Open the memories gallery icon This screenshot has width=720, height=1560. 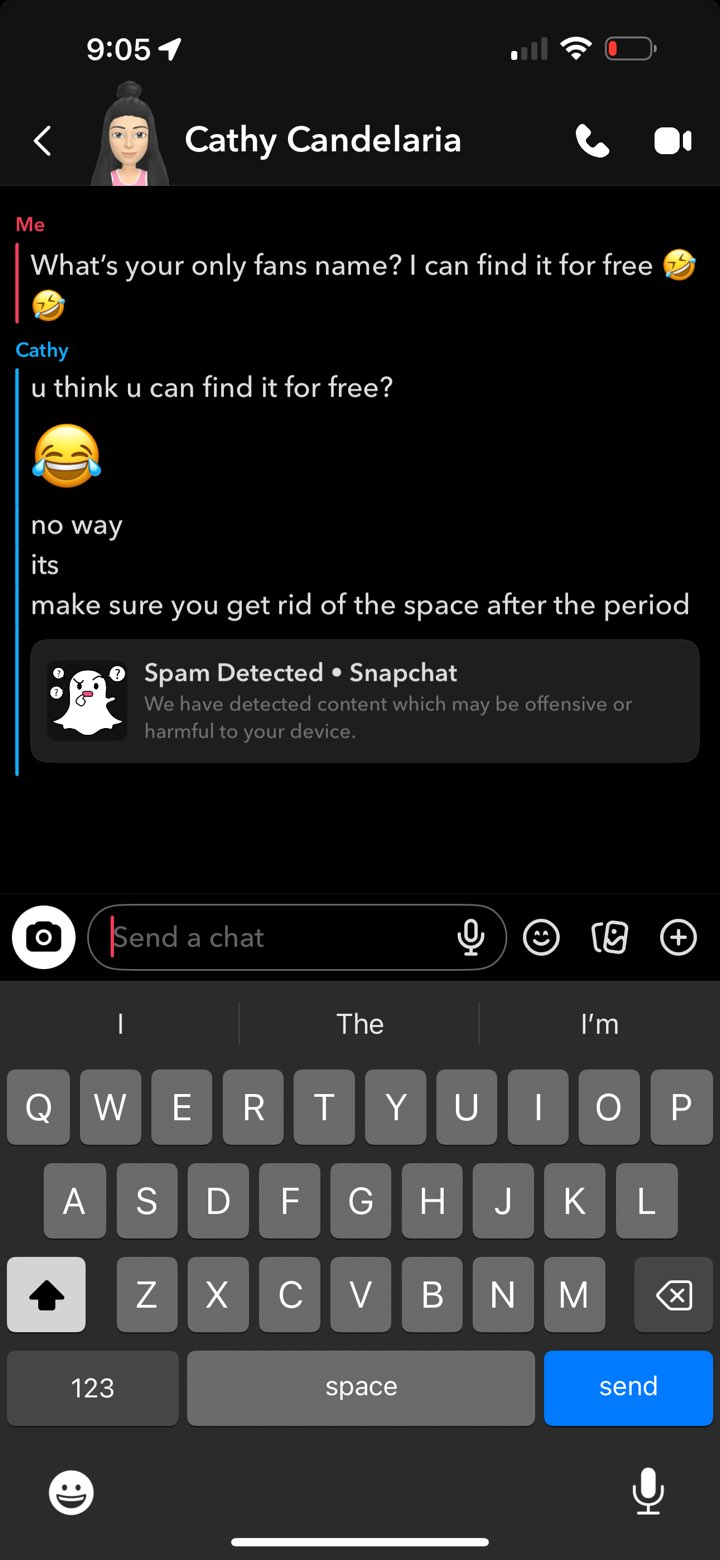tap(609, 937)
